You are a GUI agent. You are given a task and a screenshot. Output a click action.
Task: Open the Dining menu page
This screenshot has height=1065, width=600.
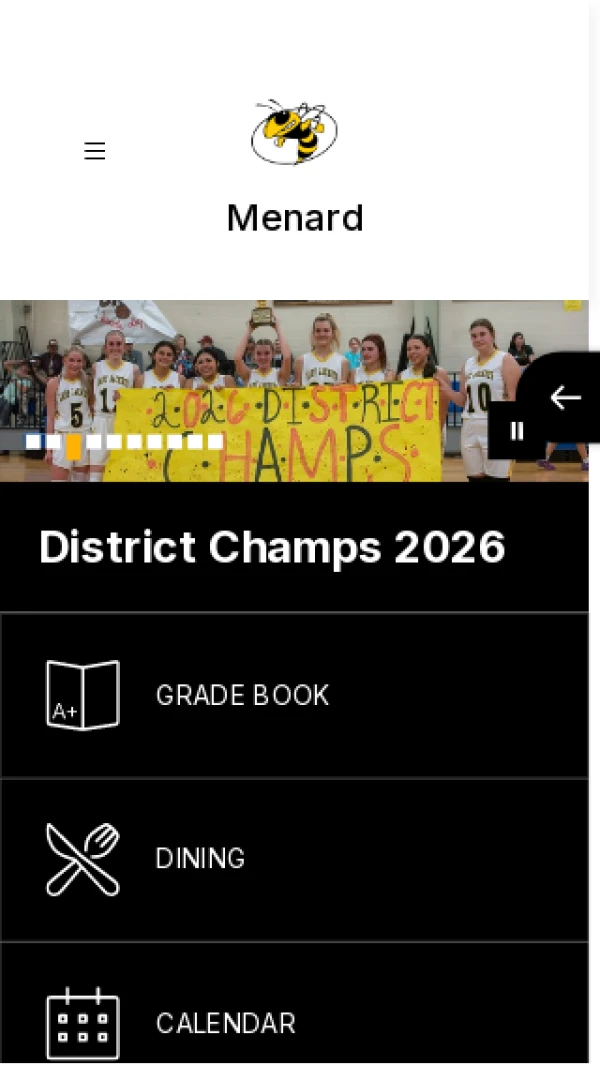(x=293, y=859)
